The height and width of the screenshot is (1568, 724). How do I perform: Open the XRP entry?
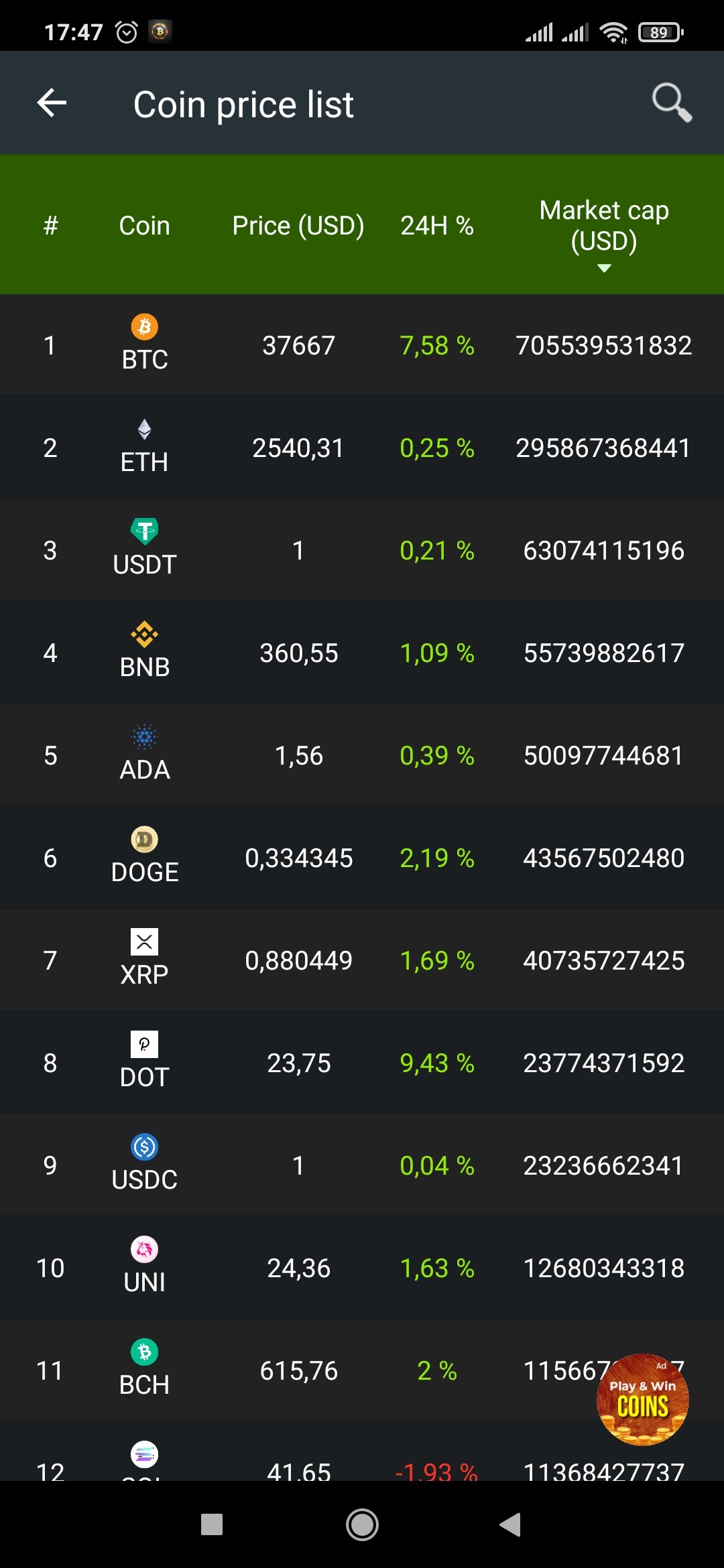tap(362, 960)
